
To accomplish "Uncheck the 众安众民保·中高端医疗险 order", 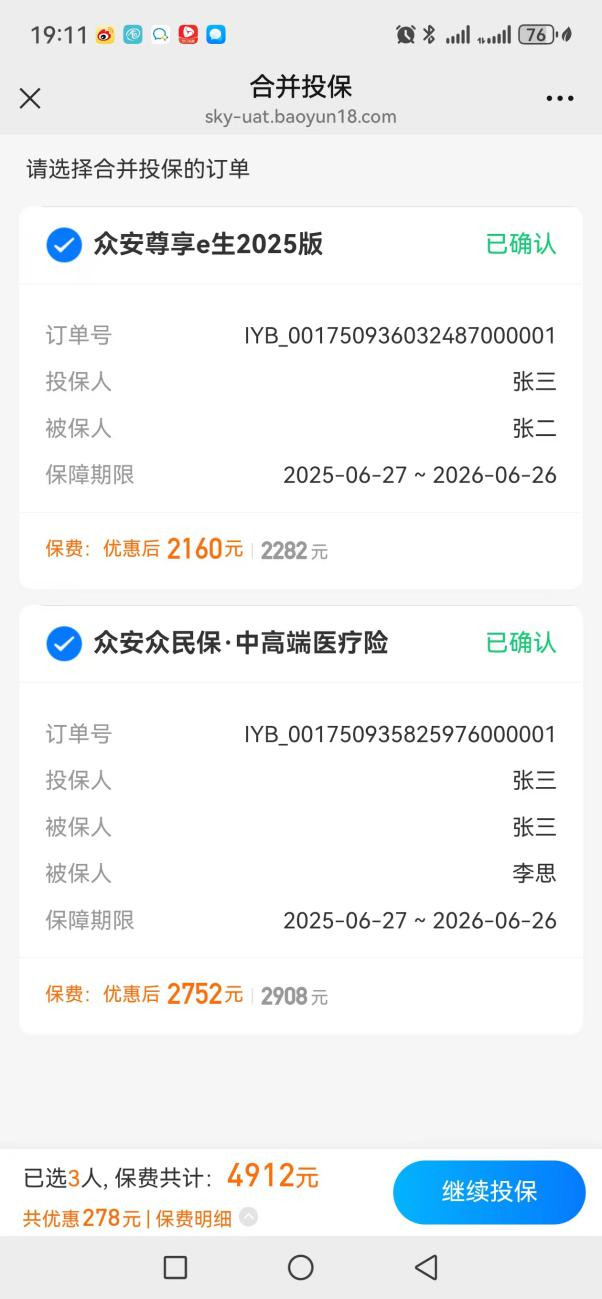I will tap(64, 643).
